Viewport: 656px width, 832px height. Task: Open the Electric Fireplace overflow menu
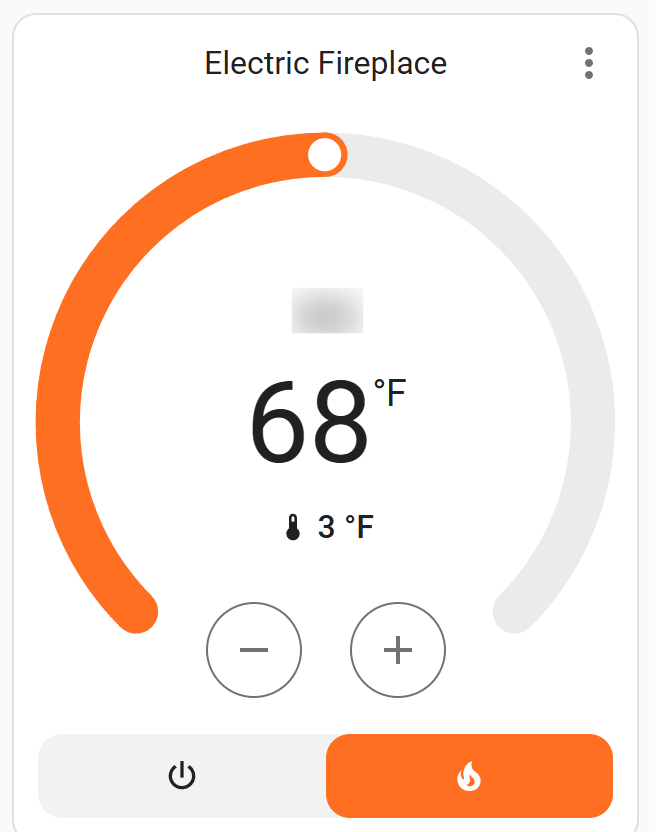point(589,63)
